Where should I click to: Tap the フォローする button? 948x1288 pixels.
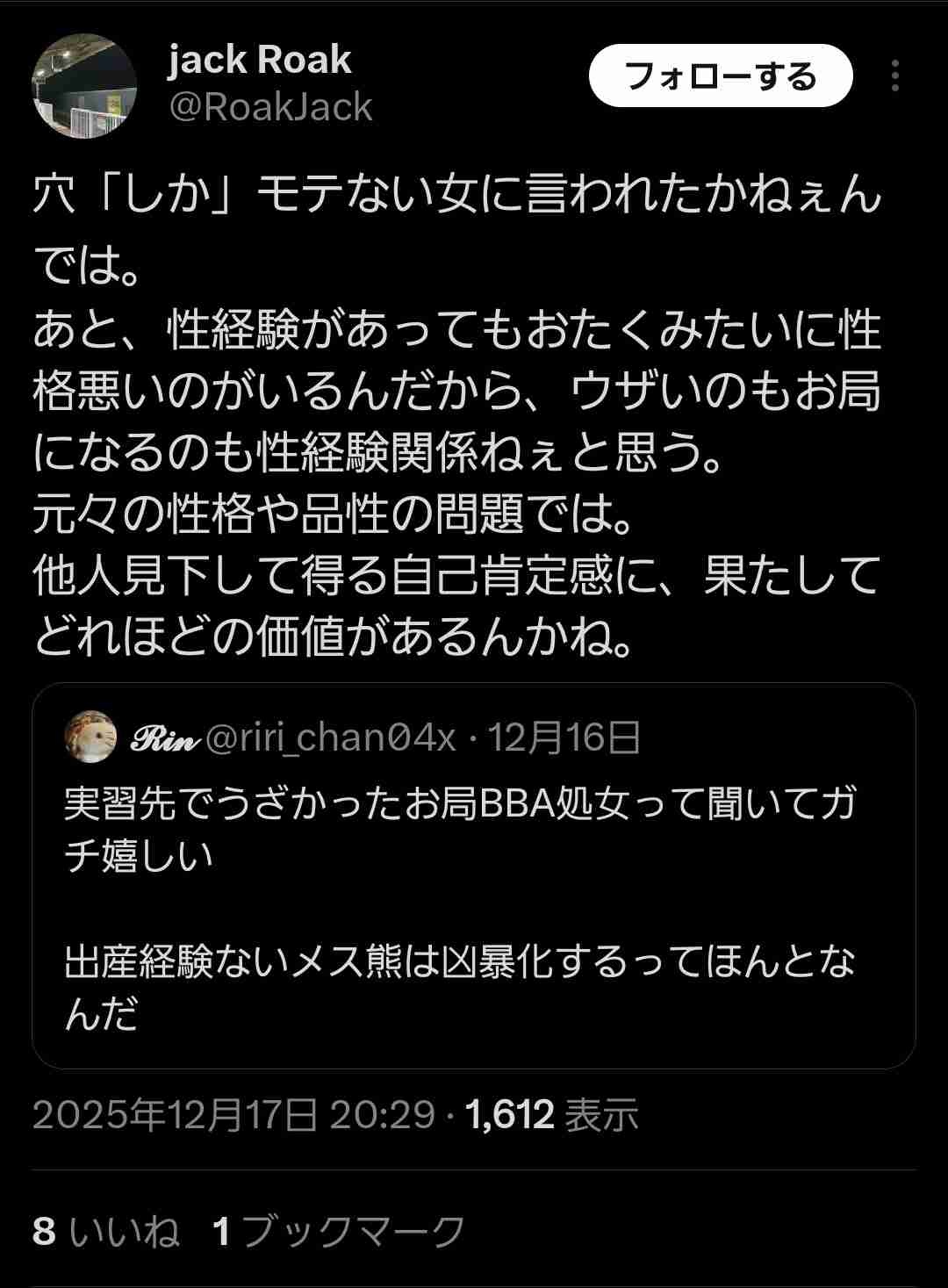pos(720,77)
